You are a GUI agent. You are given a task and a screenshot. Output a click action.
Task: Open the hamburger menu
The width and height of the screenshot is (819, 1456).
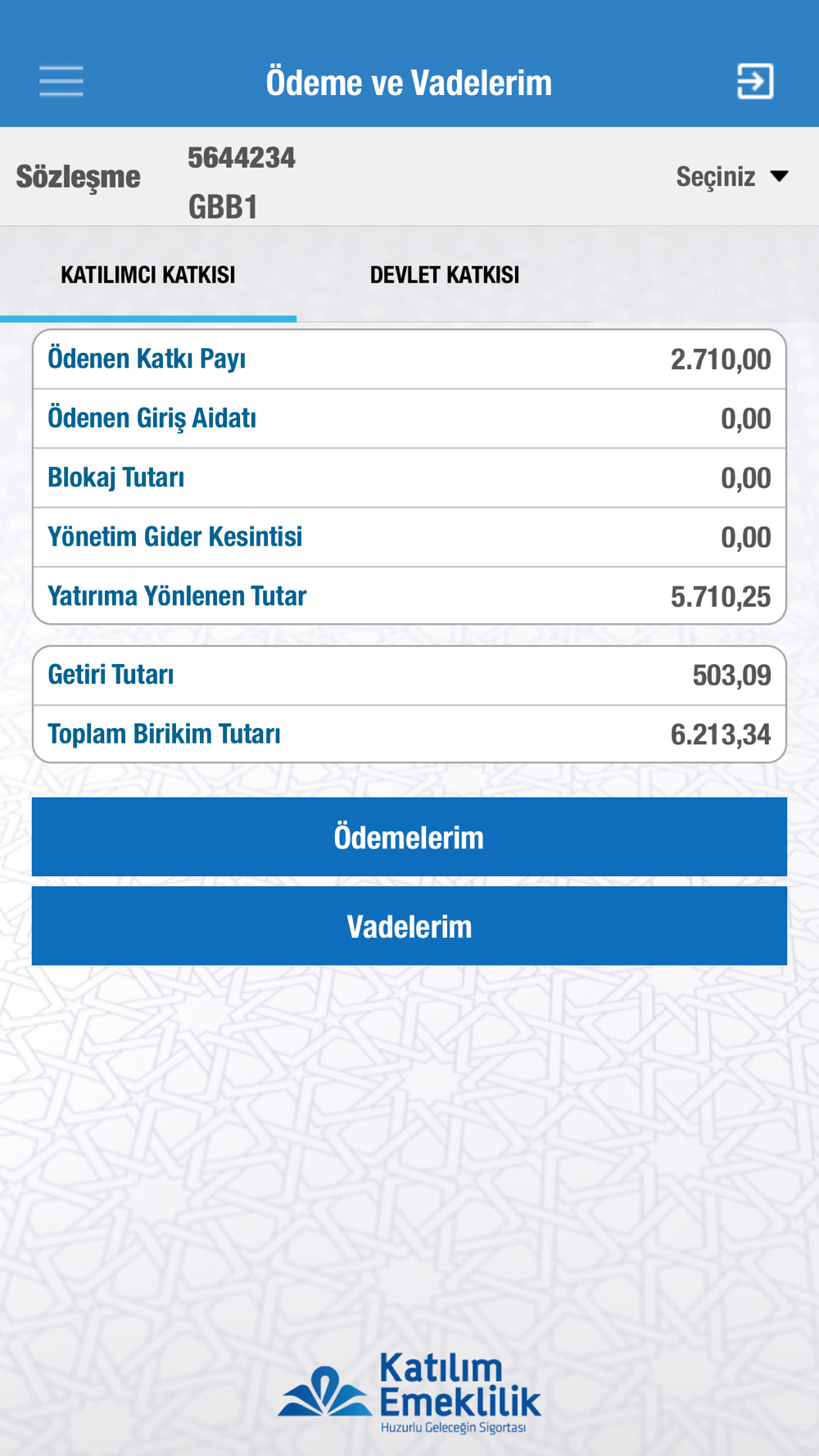point(61,81)
